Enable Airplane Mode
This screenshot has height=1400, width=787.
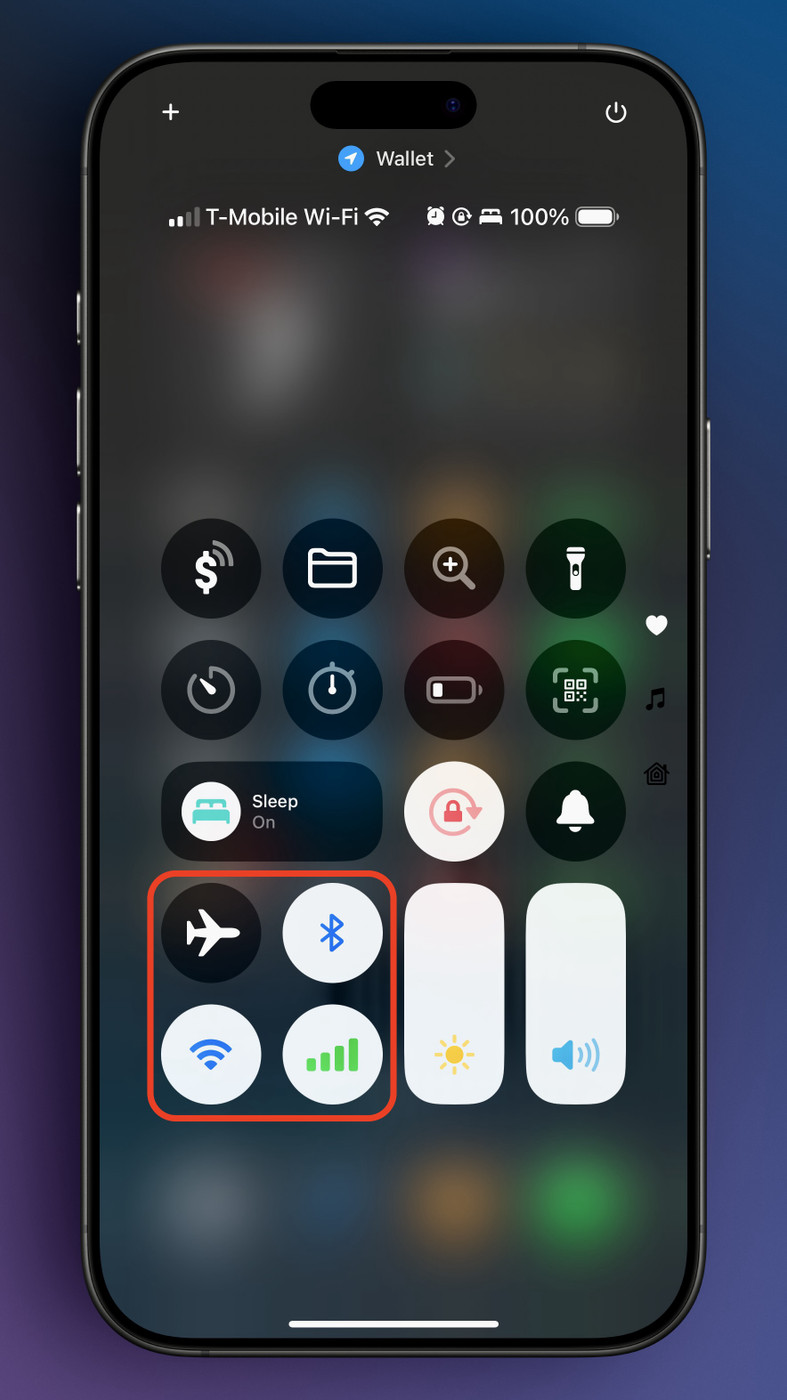tap(211, 933)
